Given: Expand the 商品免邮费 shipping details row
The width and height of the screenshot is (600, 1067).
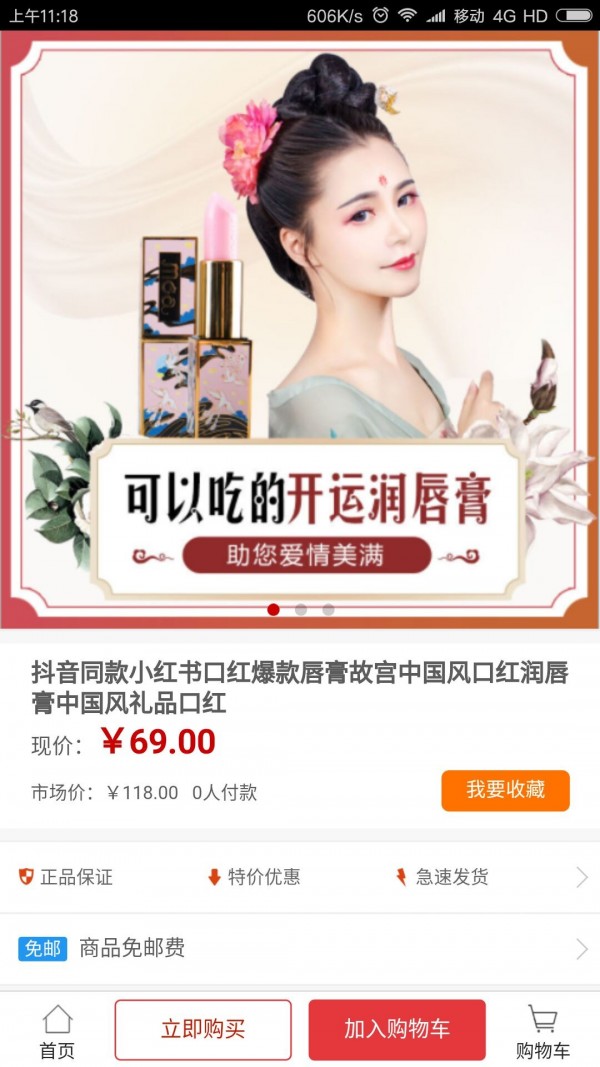Looking at the screenshot, I should [300, 948].
